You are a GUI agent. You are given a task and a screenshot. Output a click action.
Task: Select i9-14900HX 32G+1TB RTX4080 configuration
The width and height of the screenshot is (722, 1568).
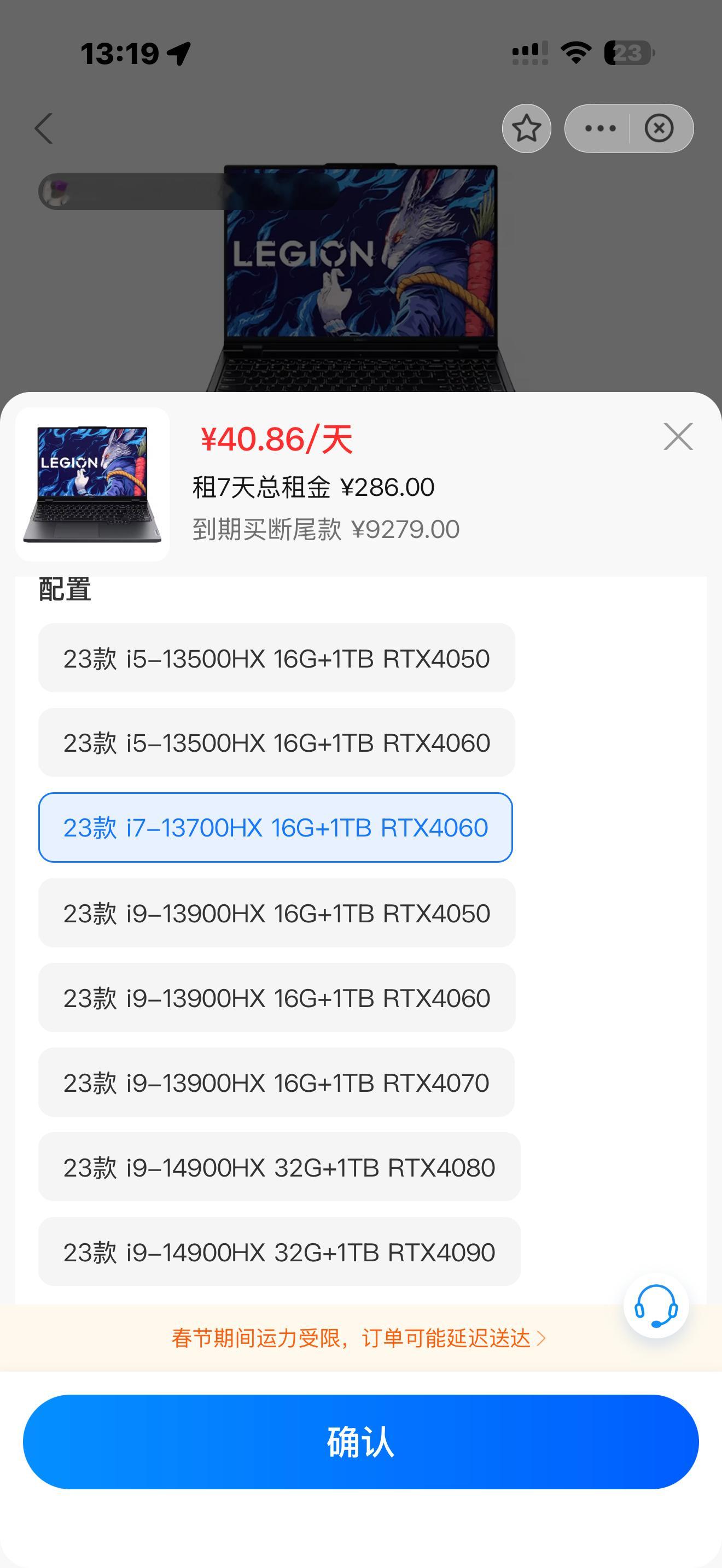point(279,1167)
